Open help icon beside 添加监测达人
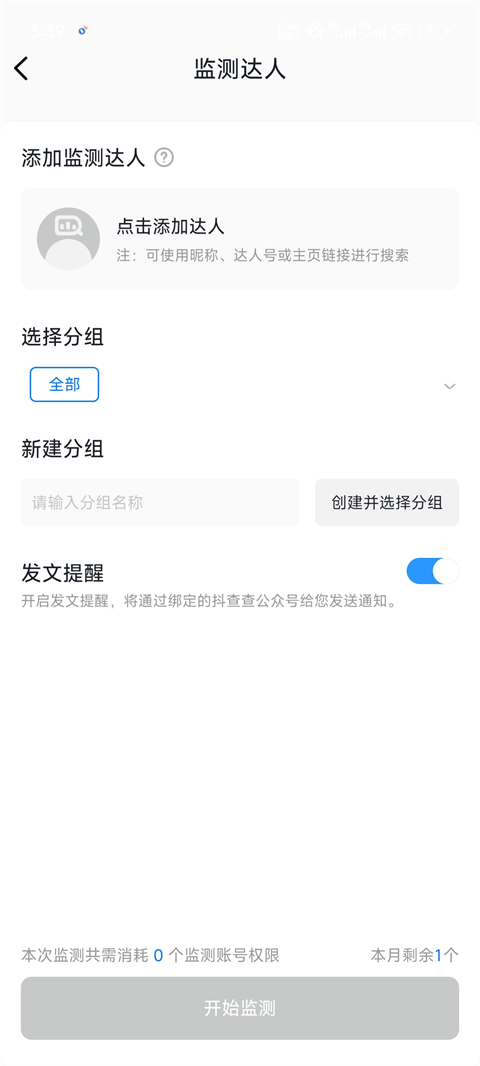Viewport: 480px width, 1066px height. 164,158
